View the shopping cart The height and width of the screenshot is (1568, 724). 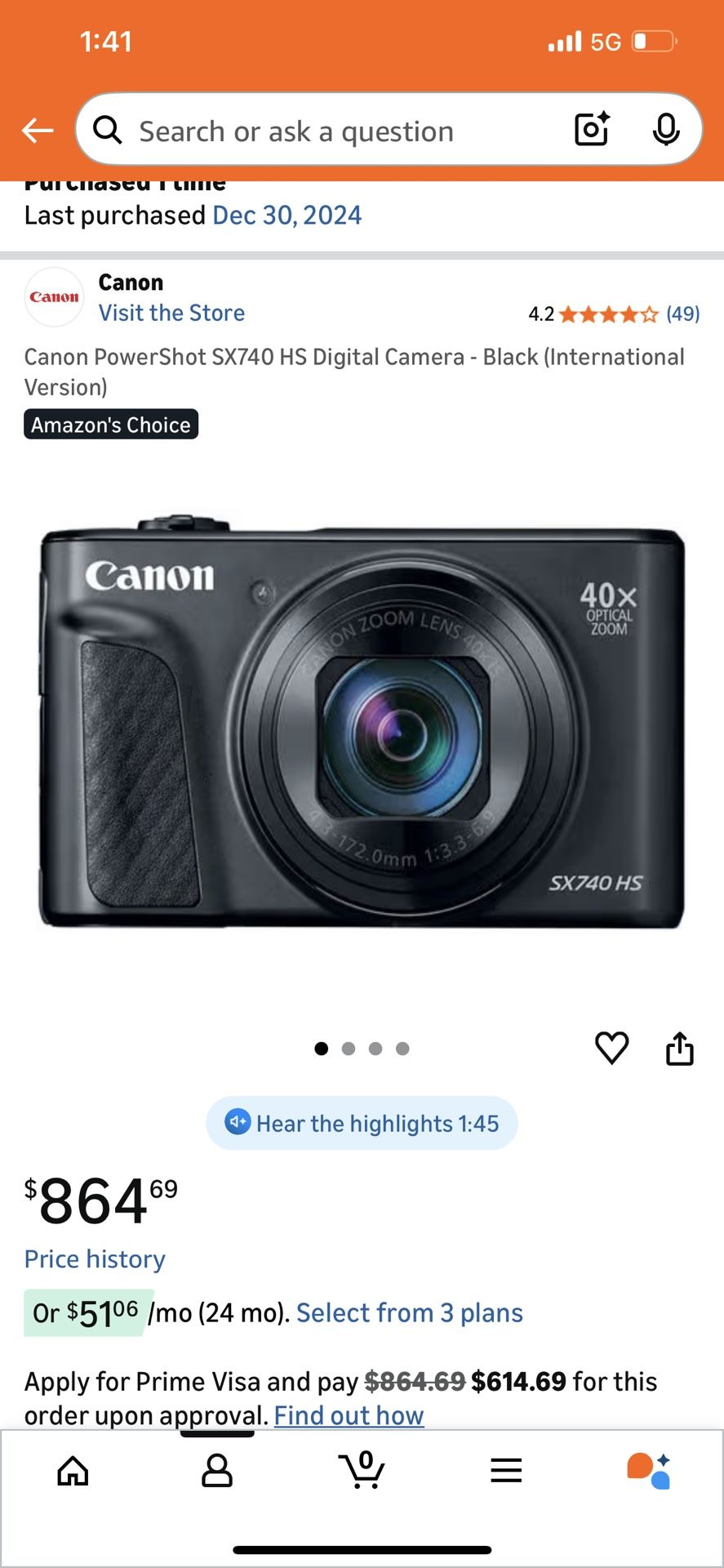coord(362,1470)
